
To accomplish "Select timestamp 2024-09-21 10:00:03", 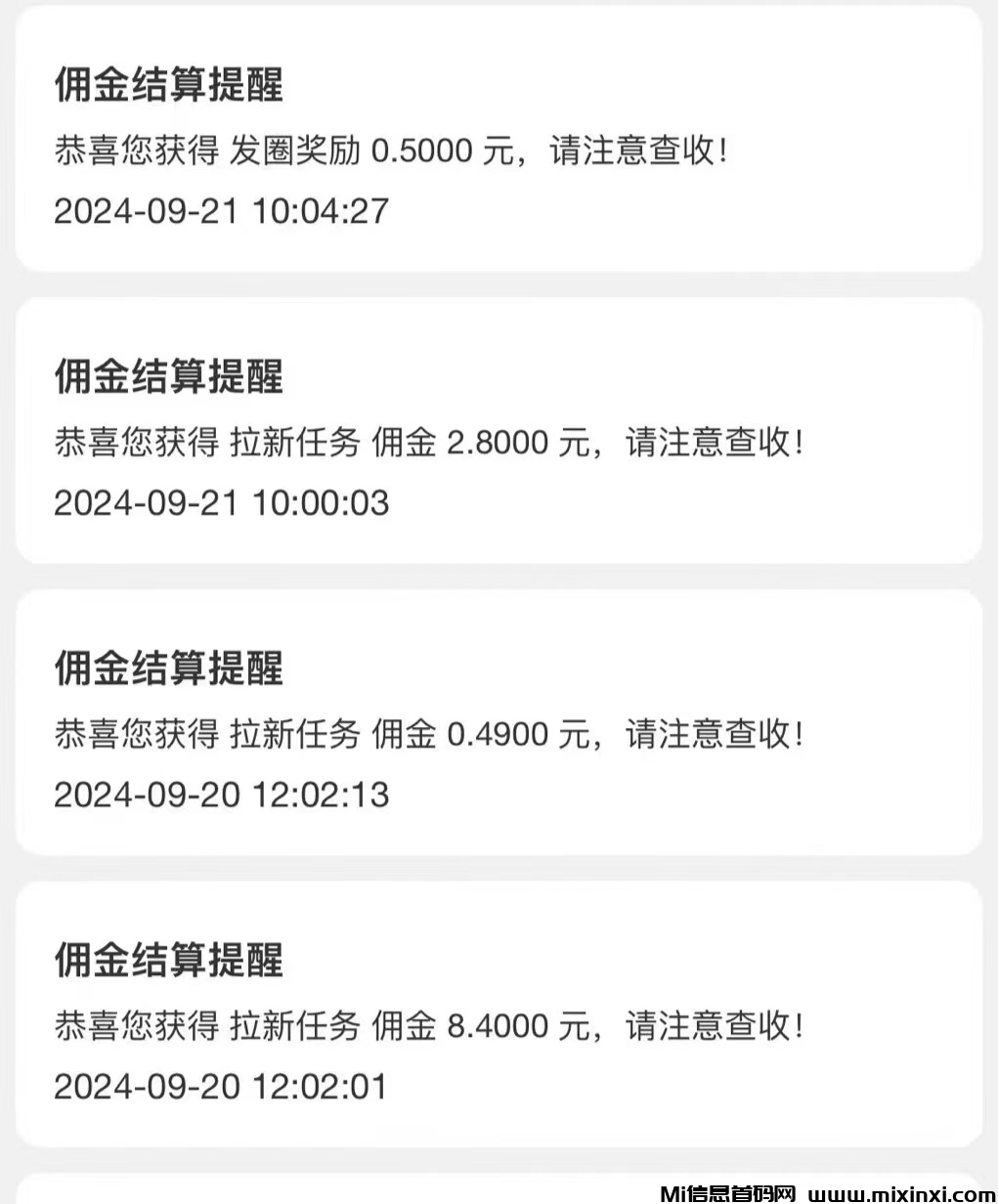I will [x=222, y=503].
